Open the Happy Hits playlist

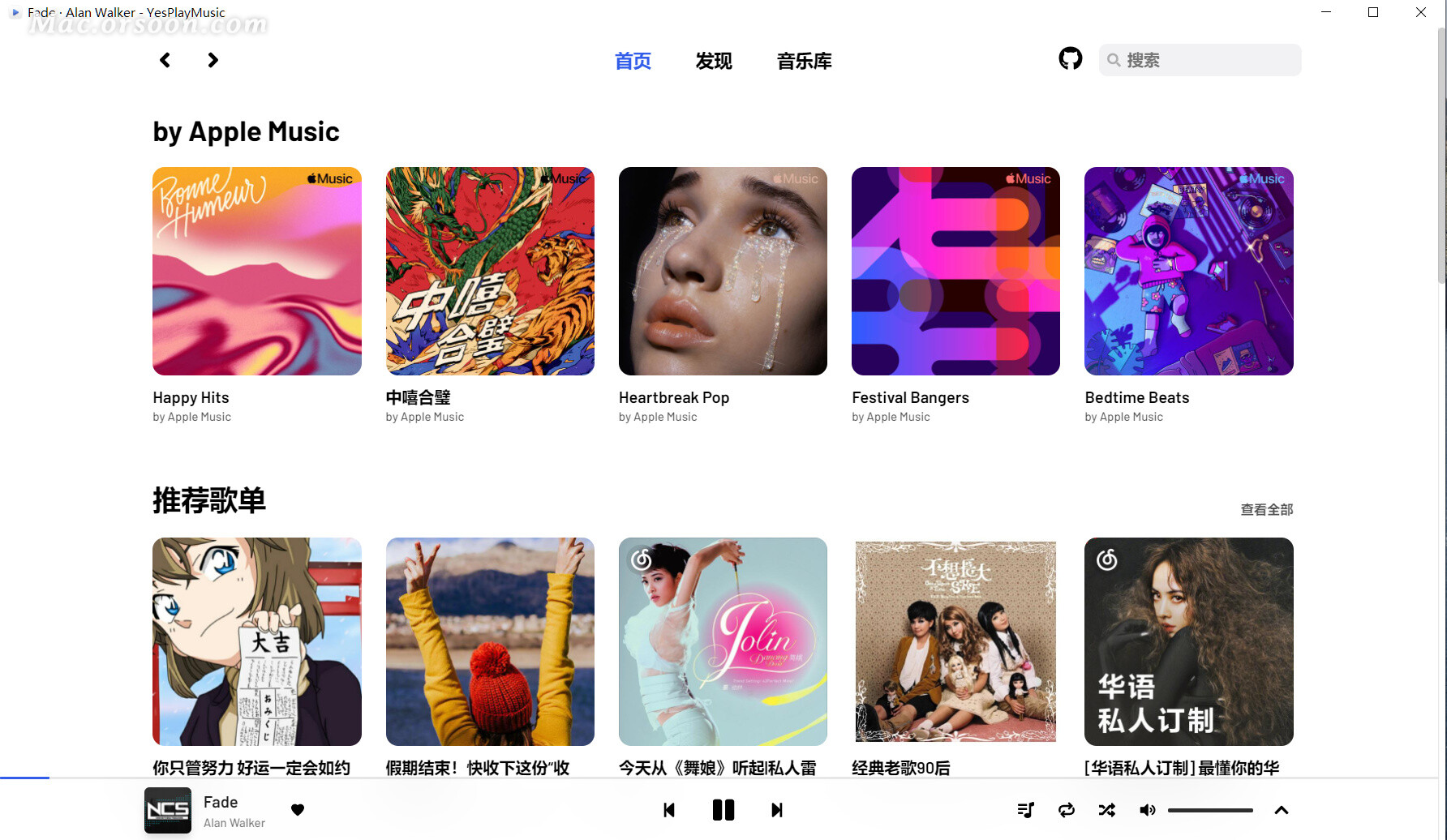[x=256, y=271]
